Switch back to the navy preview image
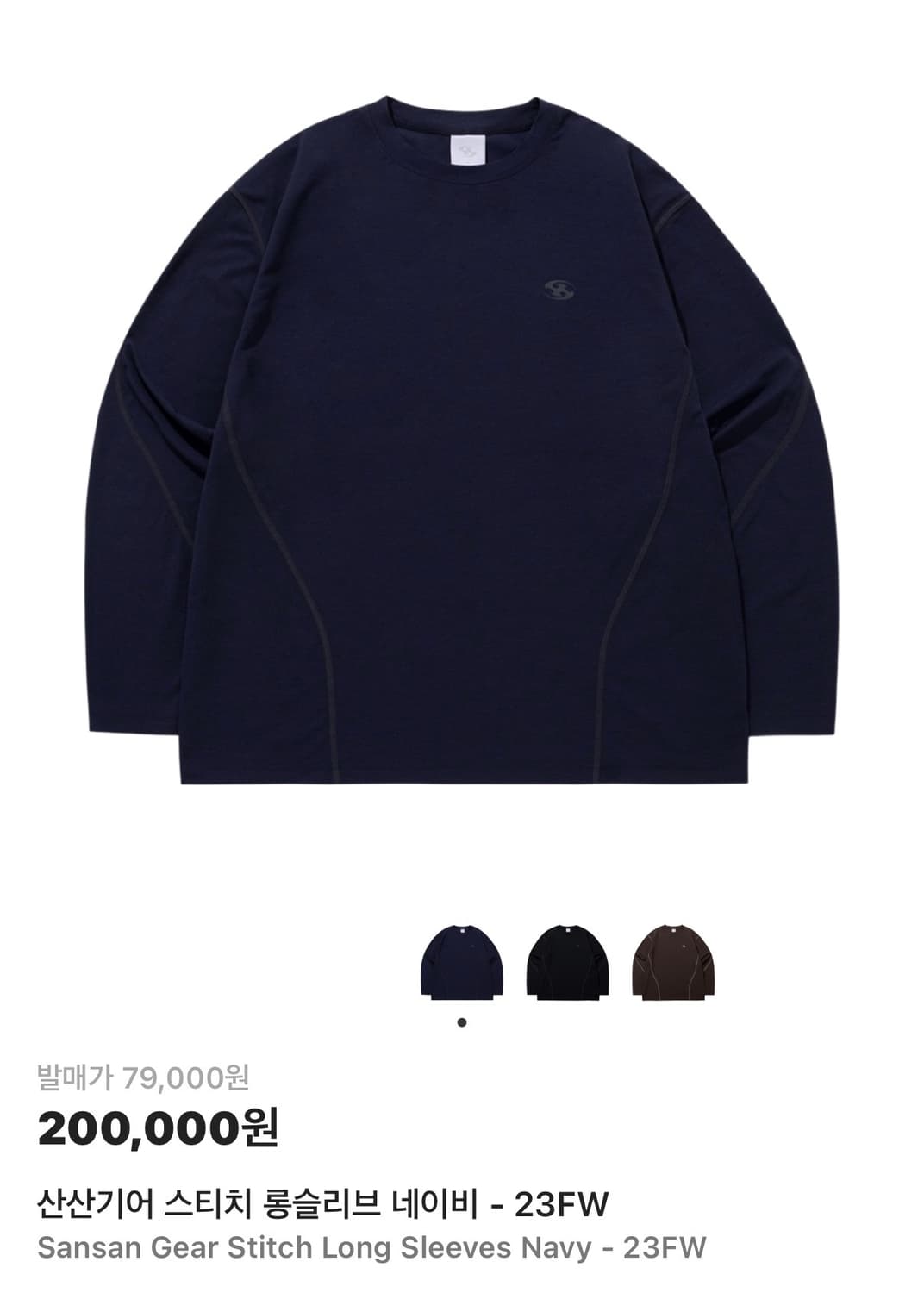 (x=463, y=964)
